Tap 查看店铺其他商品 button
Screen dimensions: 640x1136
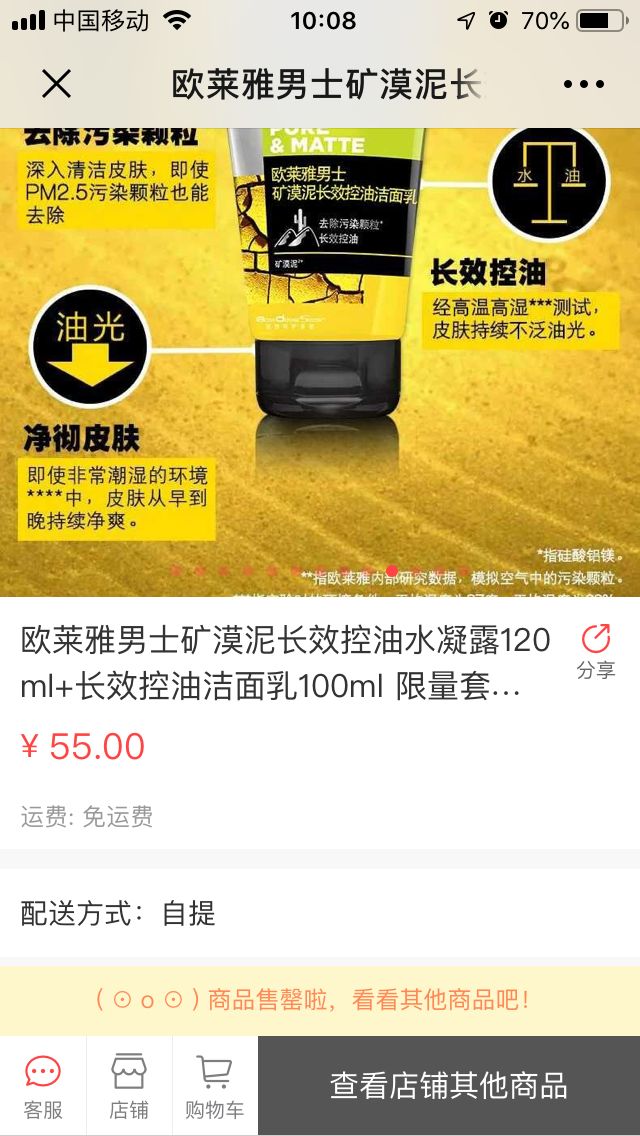[x=449, y=1086]
